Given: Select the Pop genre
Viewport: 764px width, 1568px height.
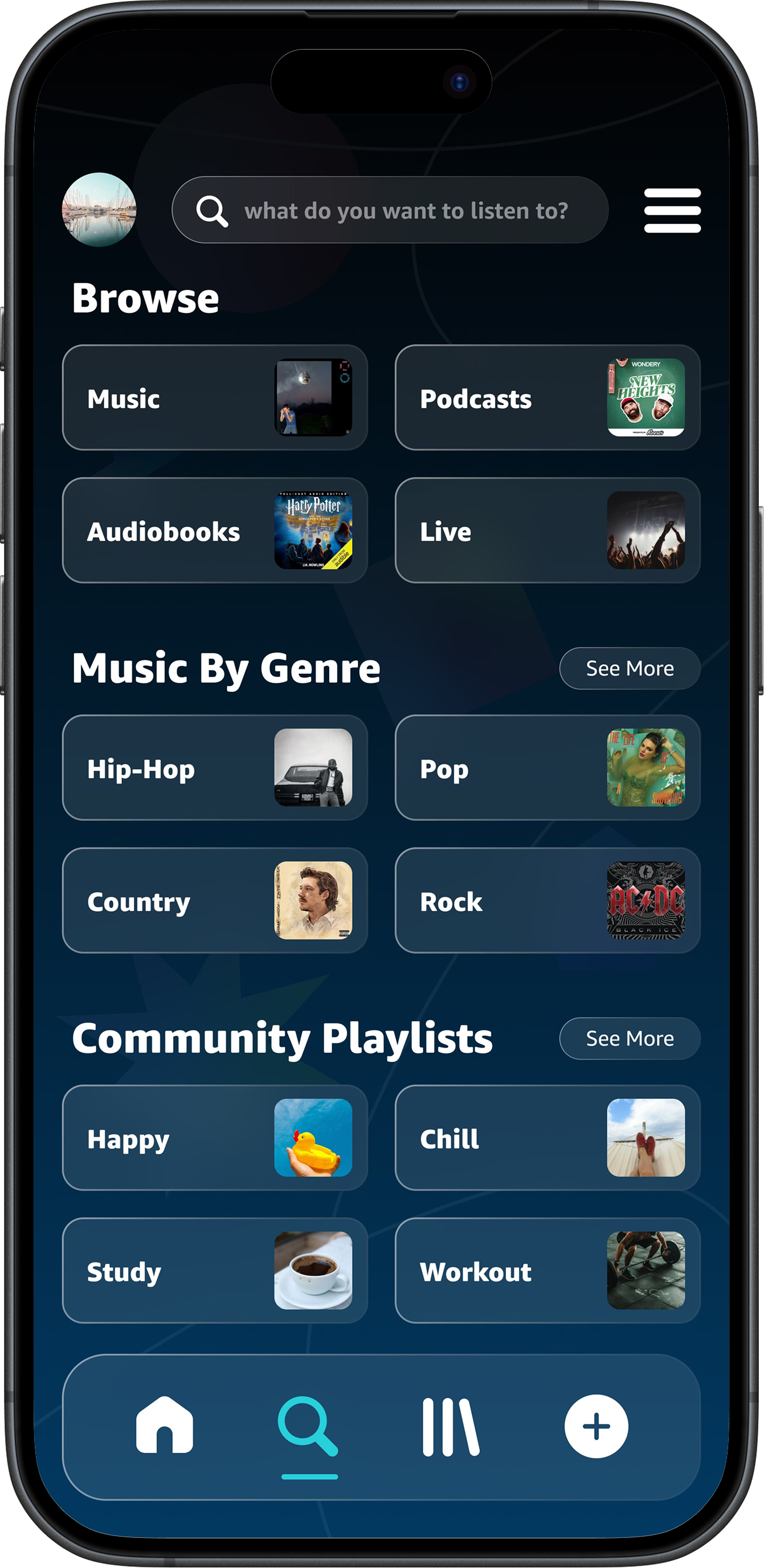Looking at the screenshot, I should pyautogui.click(x=548, y=768).
